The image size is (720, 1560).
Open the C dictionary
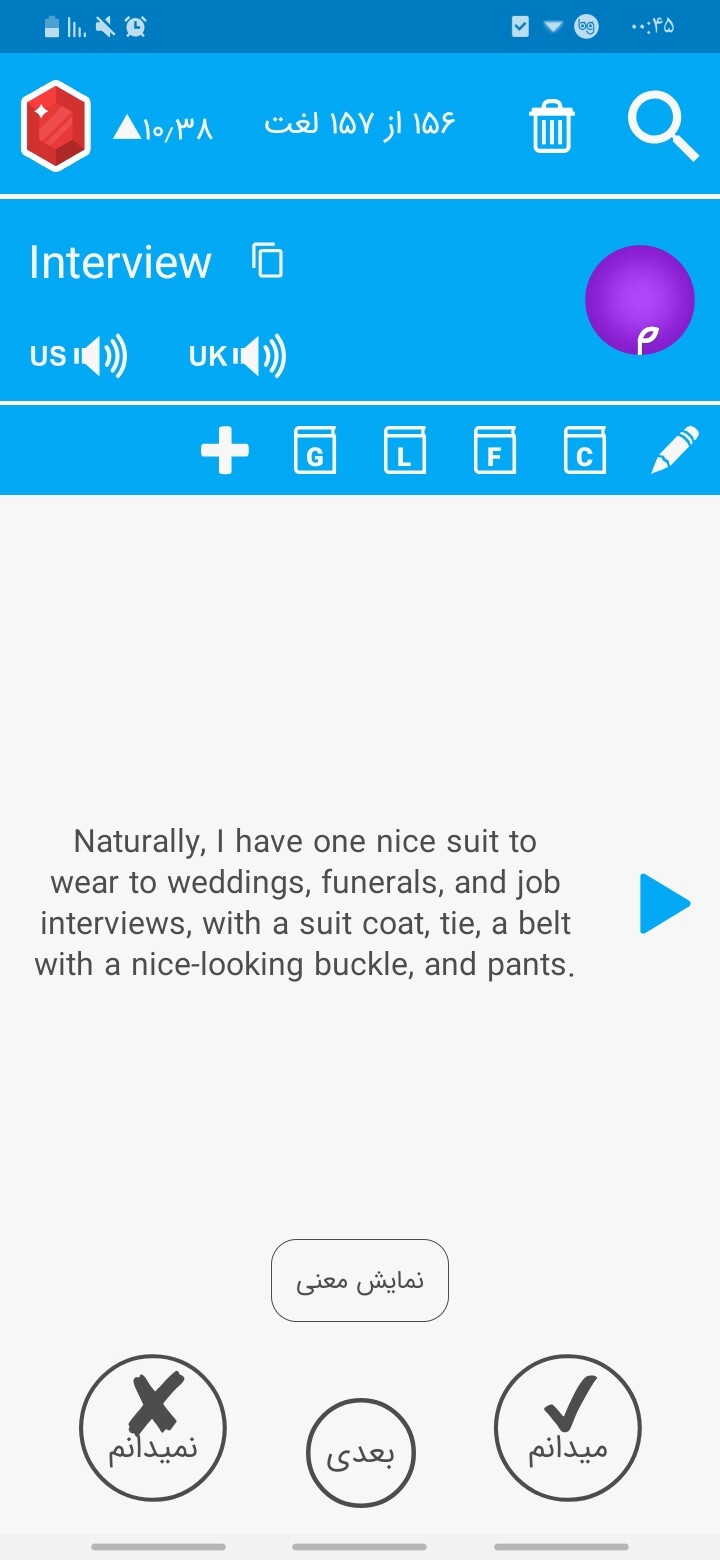pos(585,451)
